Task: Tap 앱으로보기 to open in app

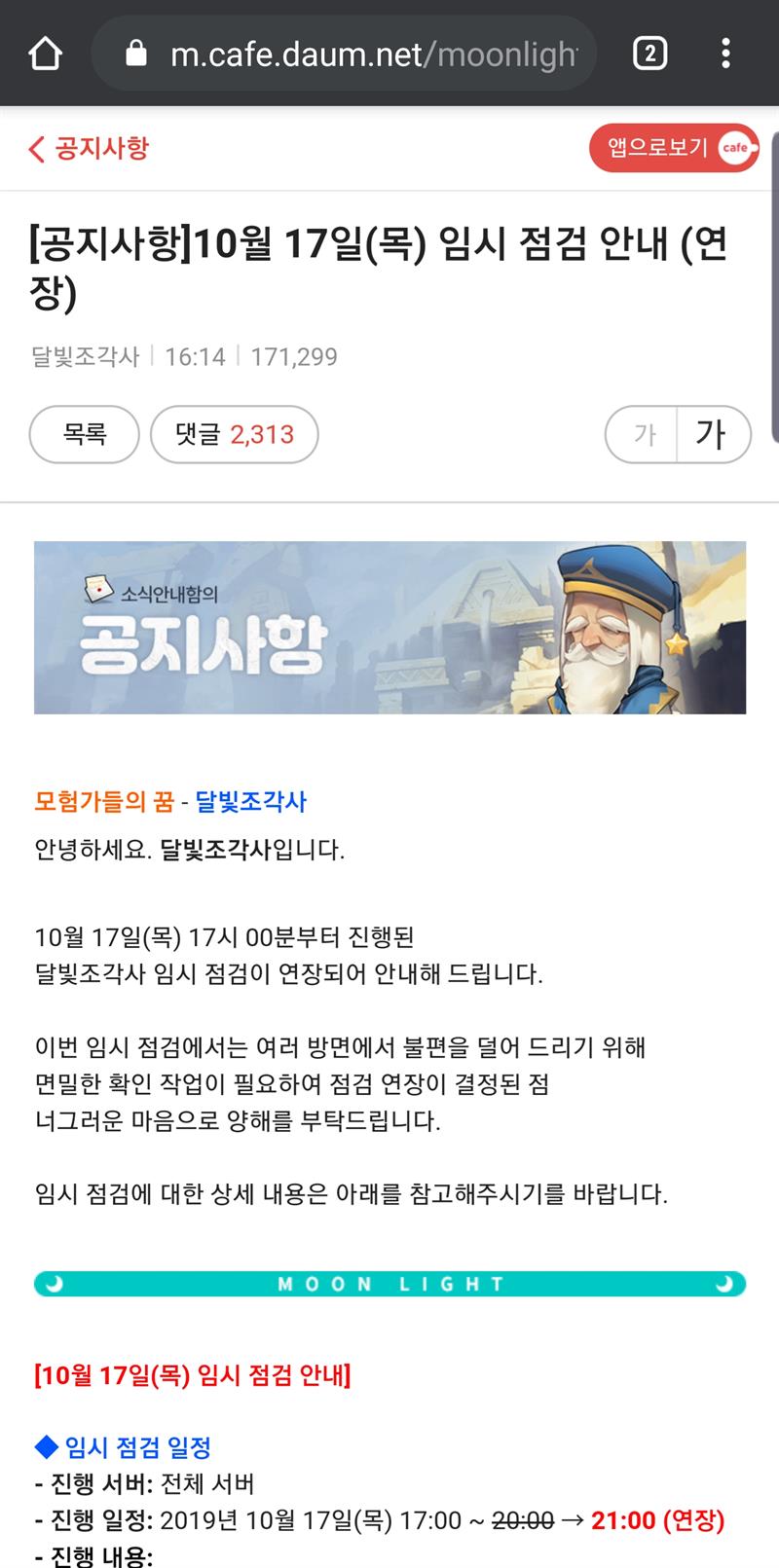Action: (672, 148)
